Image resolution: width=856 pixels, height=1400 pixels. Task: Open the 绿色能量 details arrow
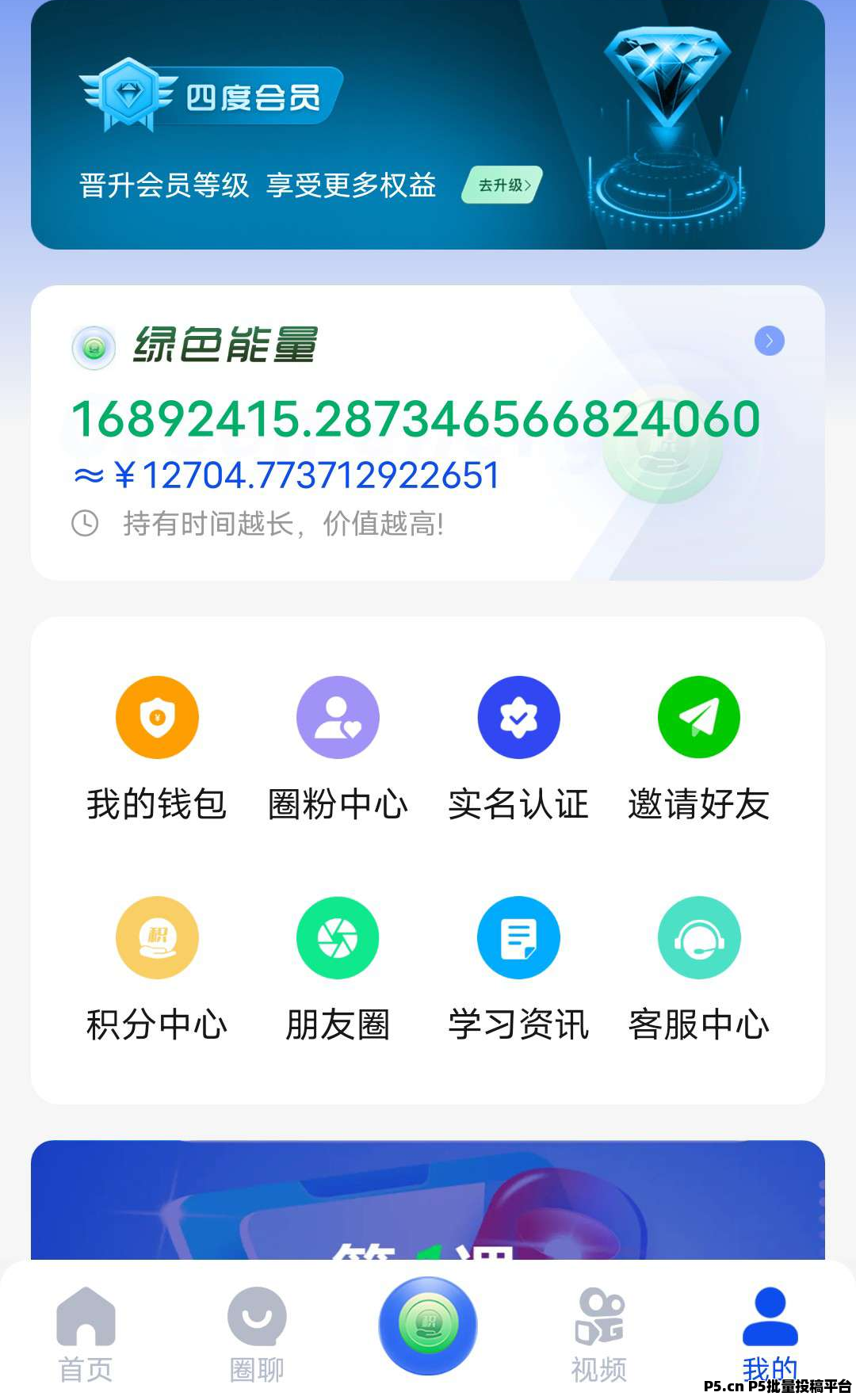coord(769,341)
